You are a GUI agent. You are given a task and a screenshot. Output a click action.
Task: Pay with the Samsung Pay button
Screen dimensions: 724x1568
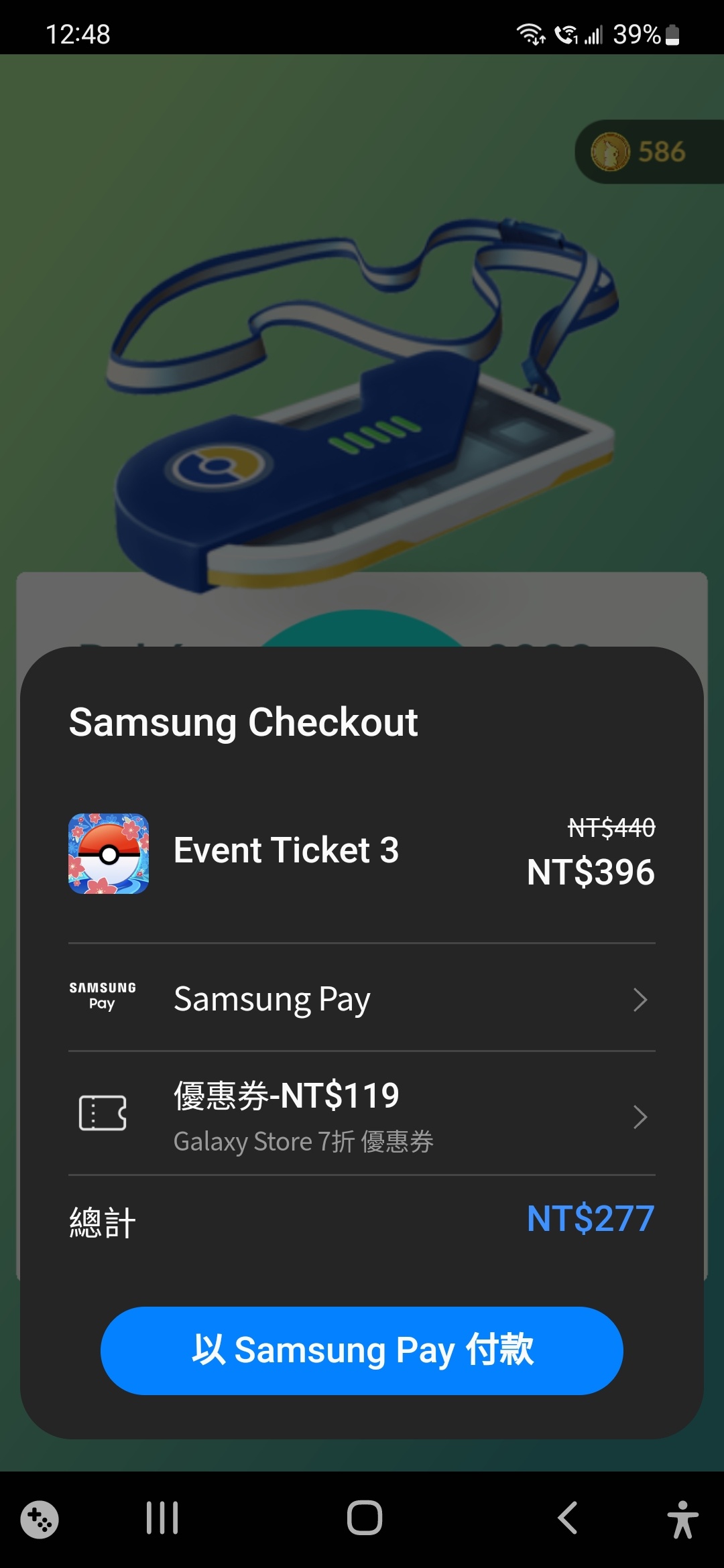(x=362, y=1350)
